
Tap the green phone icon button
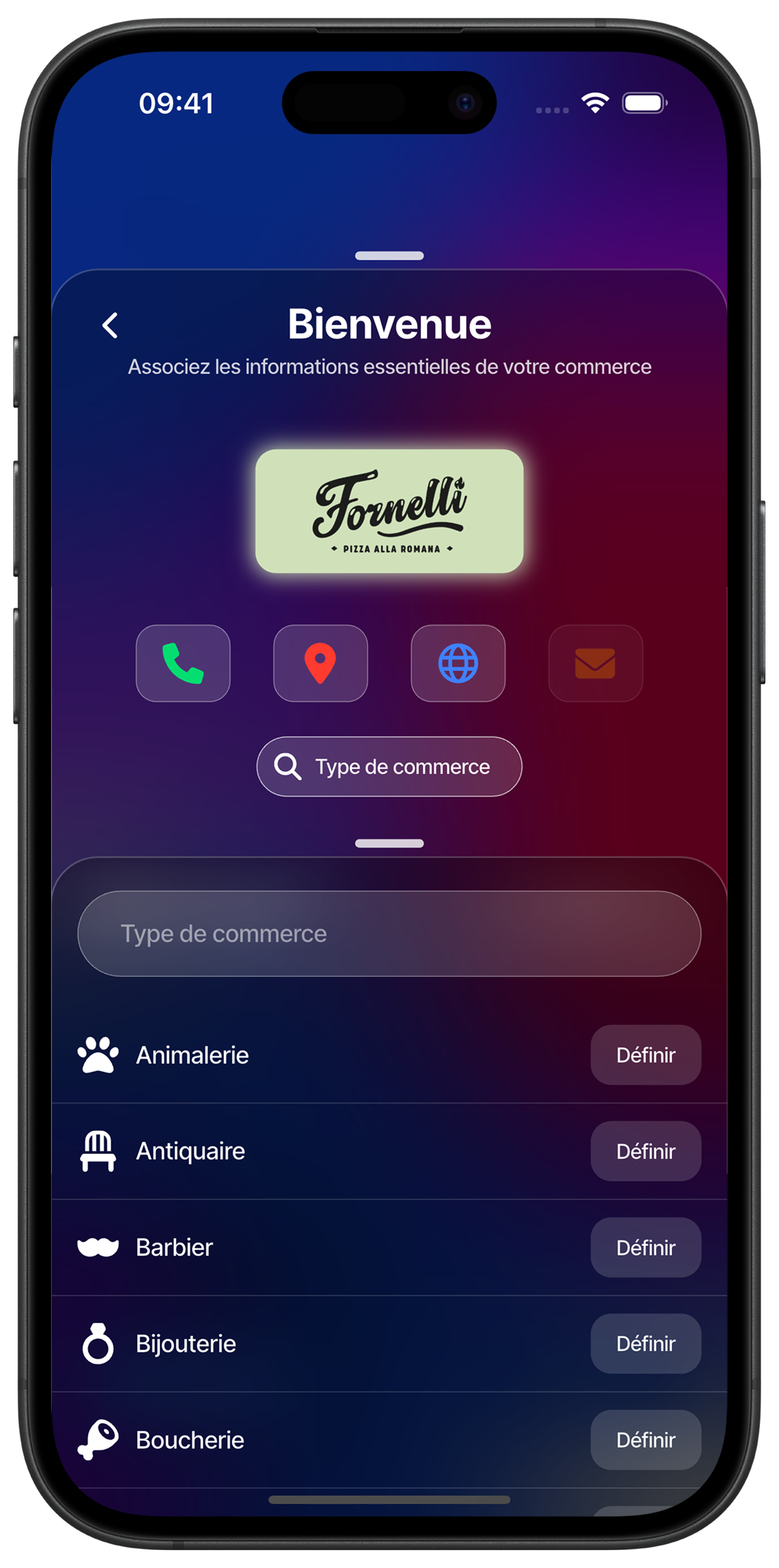[x=183, y=663]
